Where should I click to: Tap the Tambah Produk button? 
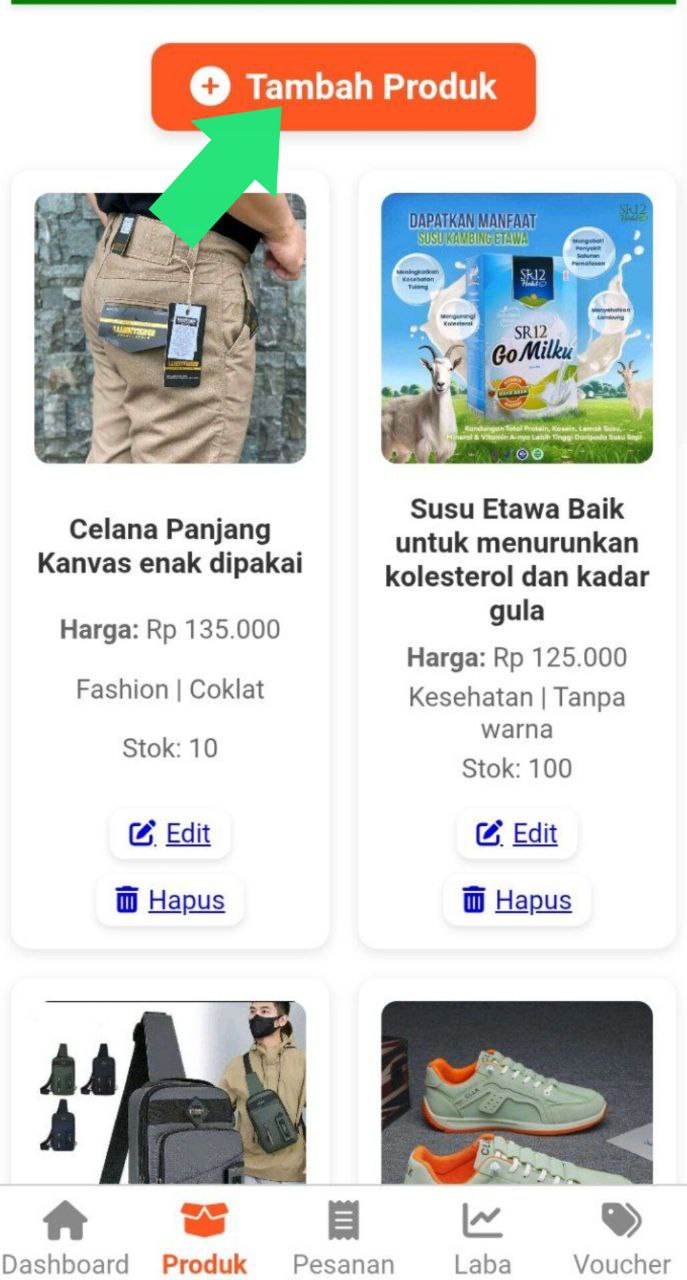(343, 87)
